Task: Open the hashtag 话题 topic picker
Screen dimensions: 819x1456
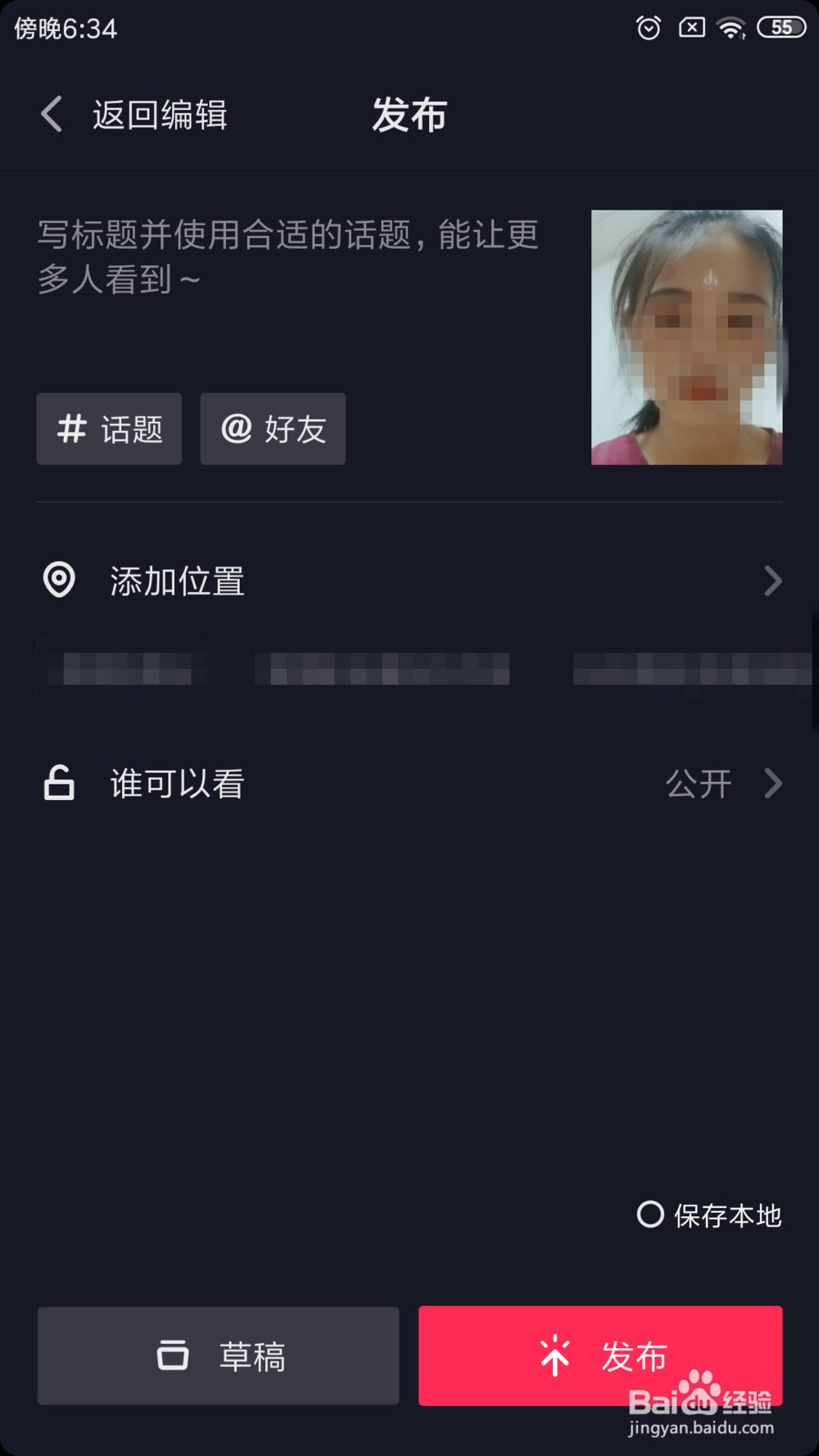Action: [x=109, y=428]
